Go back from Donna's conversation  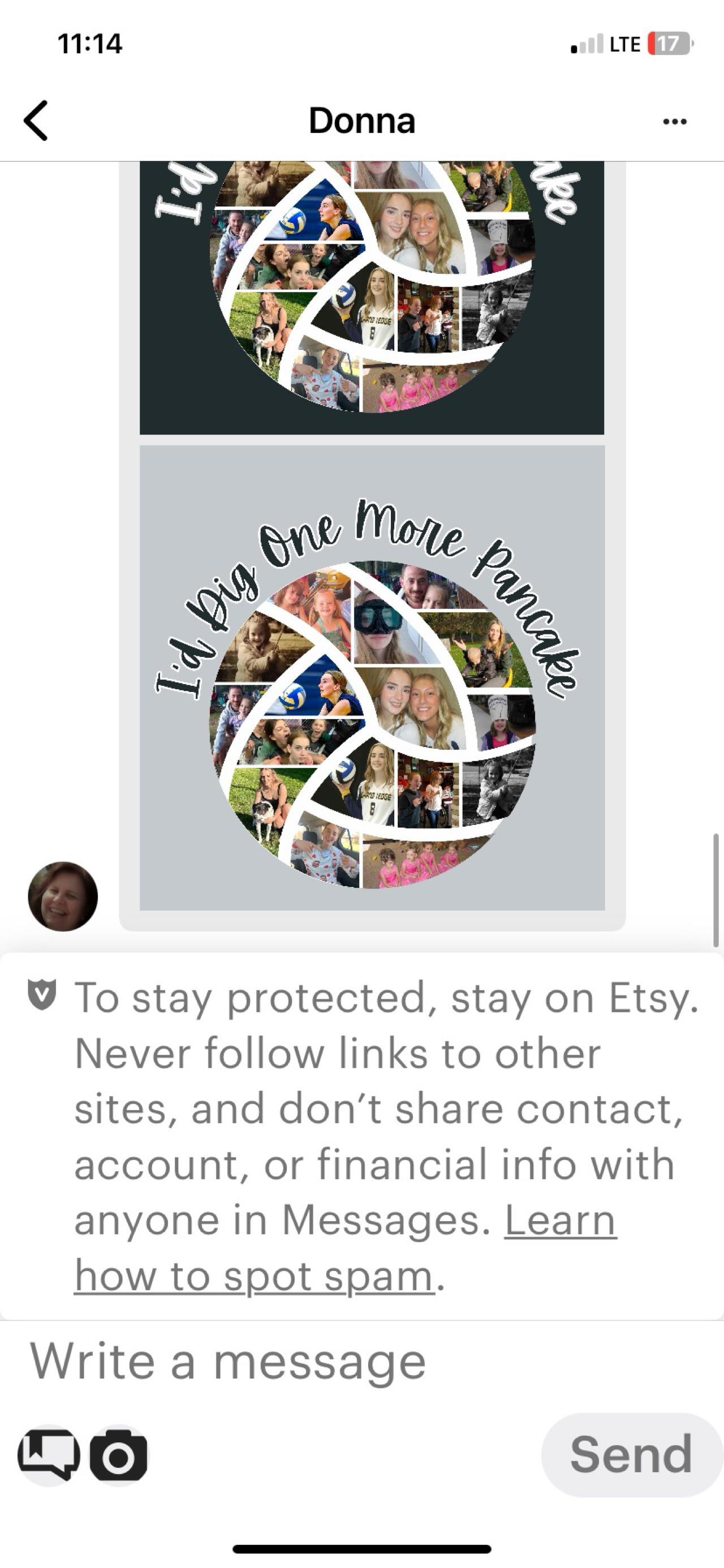click(x=36, y=121)
